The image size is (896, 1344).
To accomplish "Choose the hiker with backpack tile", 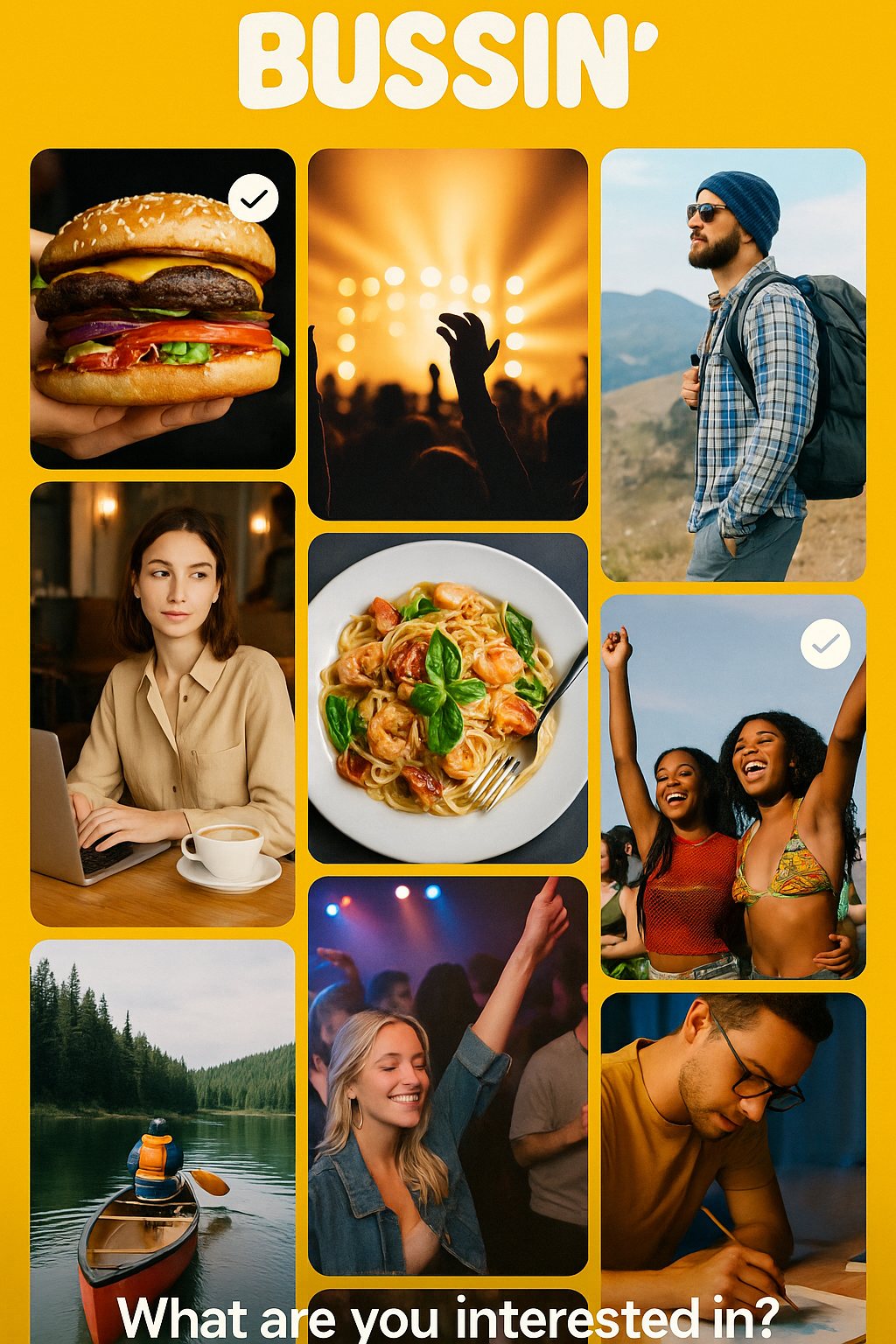I will tap(733, 364).
